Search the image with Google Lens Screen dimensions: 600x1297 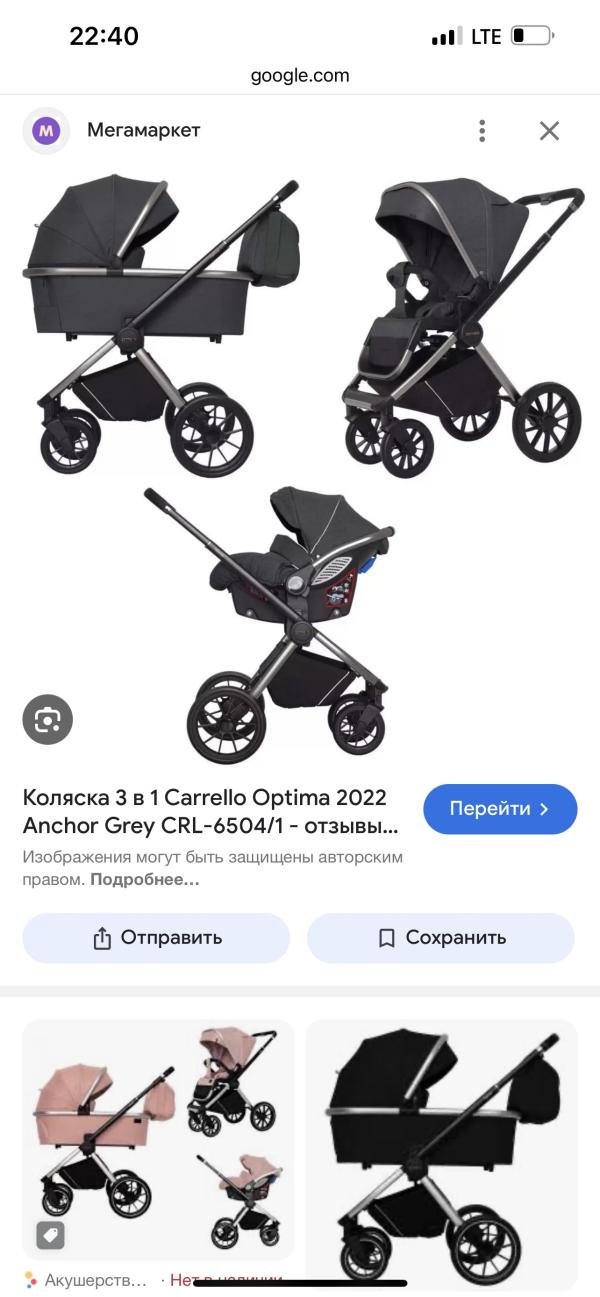(x=48, y=719)
